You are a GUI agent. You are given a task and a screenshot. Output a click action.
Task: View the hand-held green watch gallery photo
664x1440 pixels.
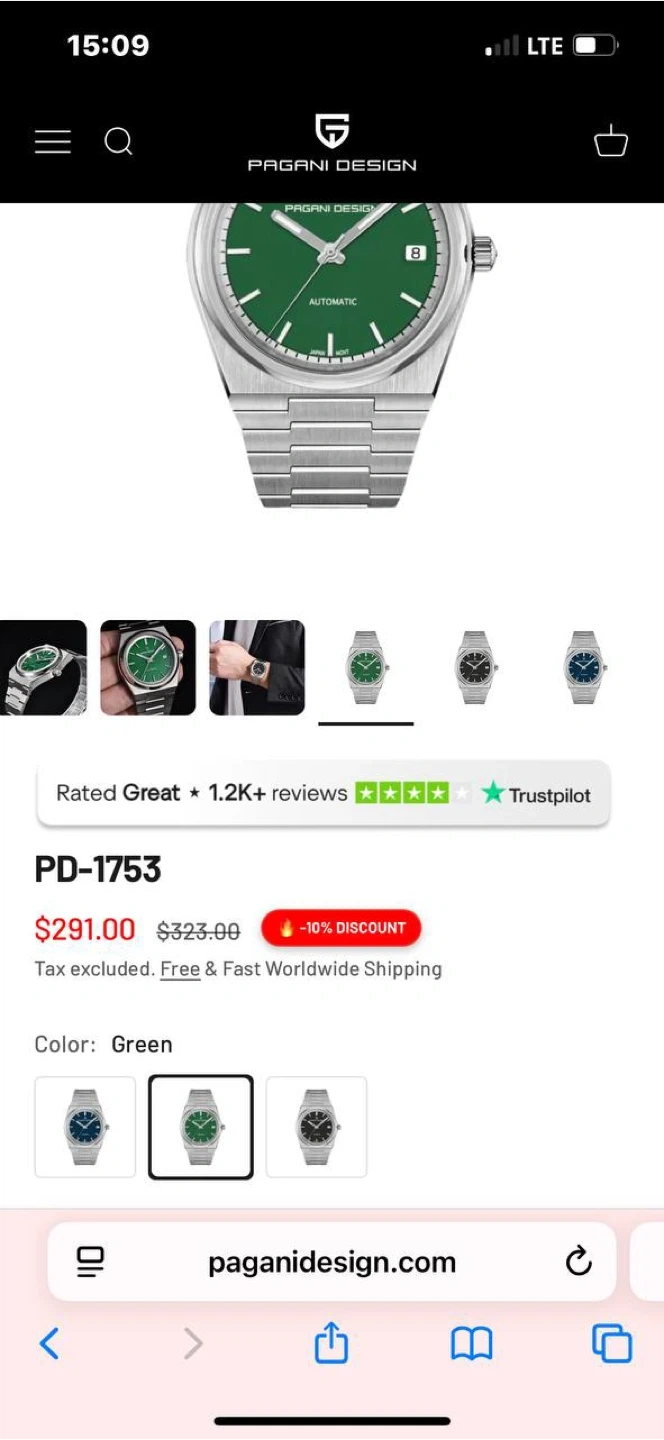coord(148,667)
